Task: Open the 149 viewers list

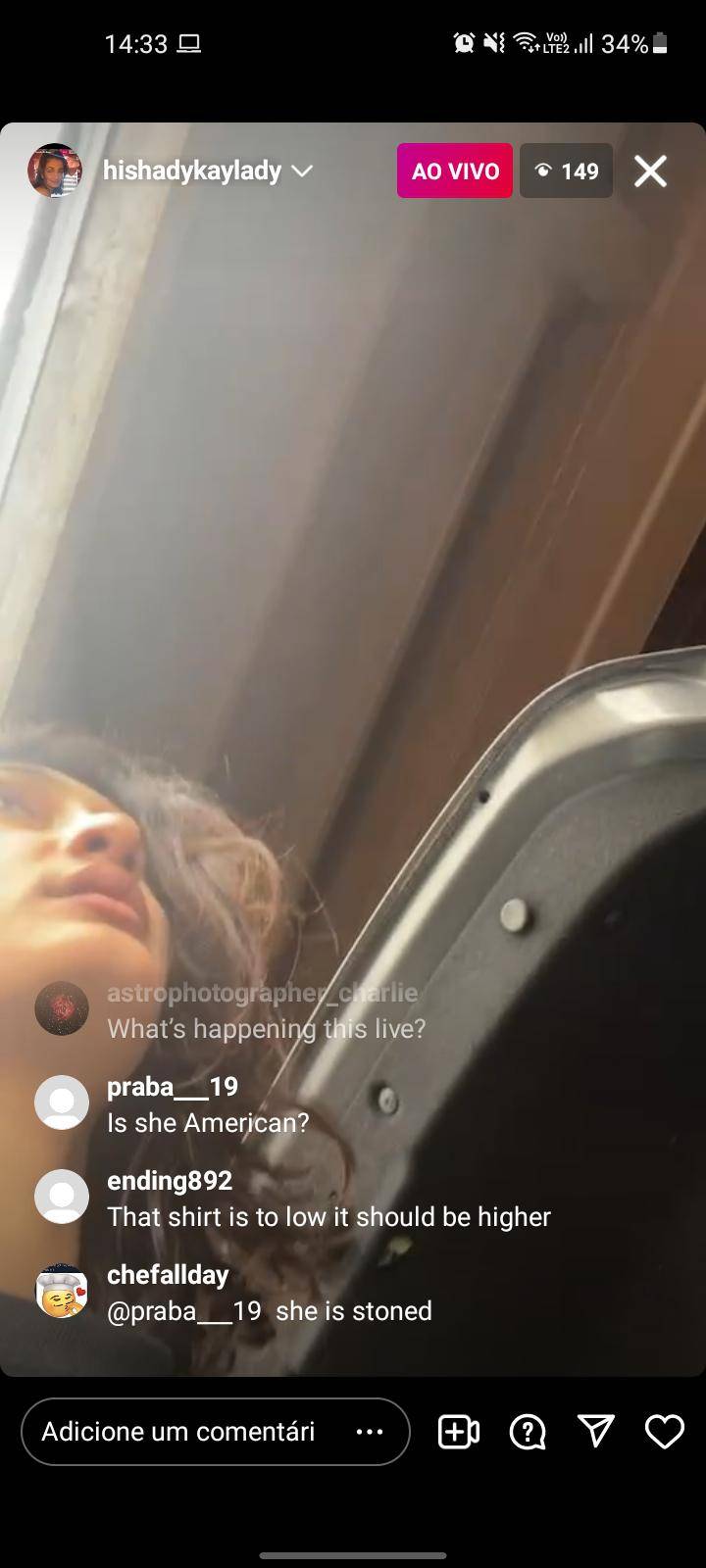Action: [x=566, y=171]
